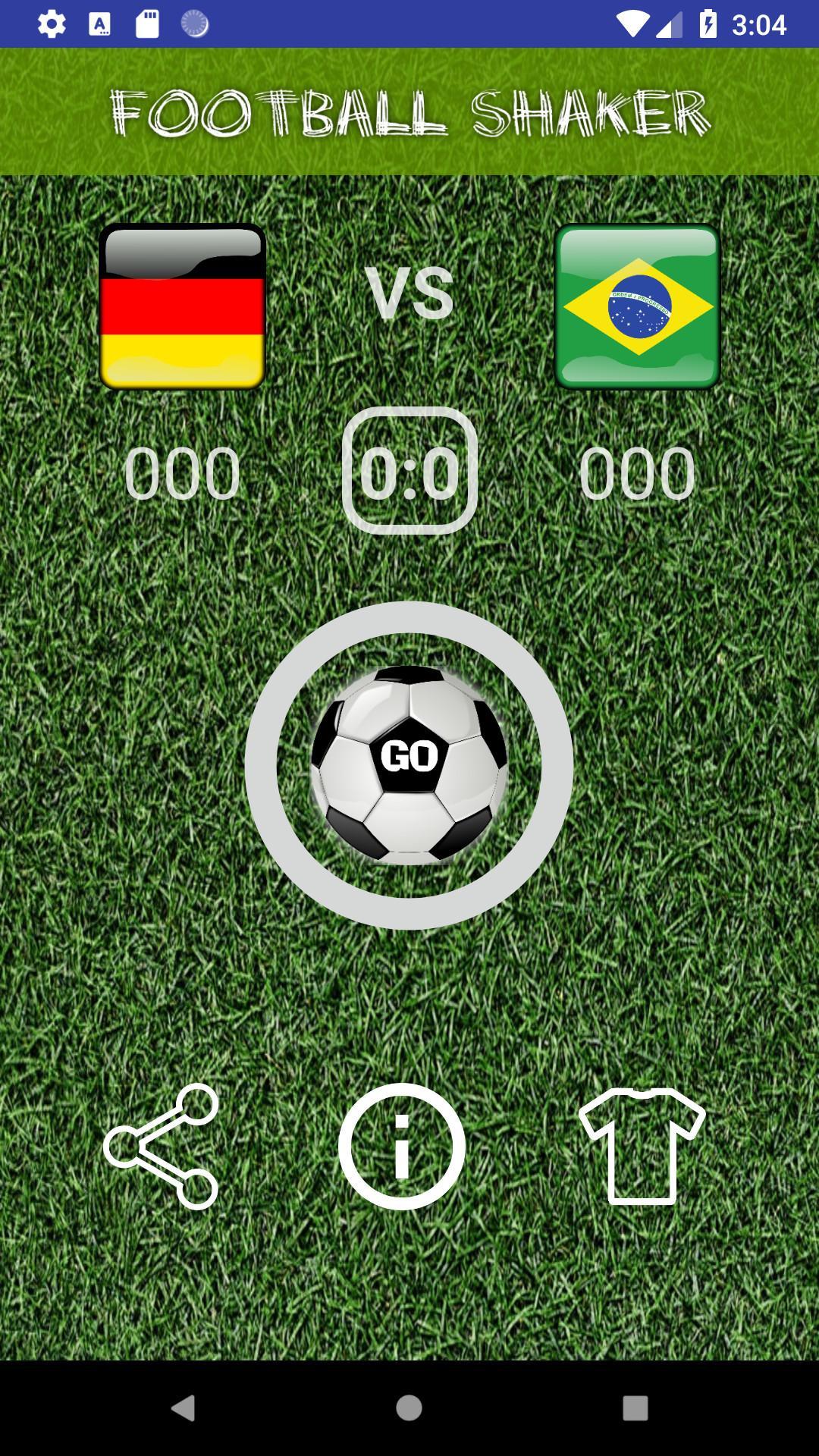This screenshot has height=1456, width=819.
Task: Go back using system back button
Action: tap(183, 1408)
